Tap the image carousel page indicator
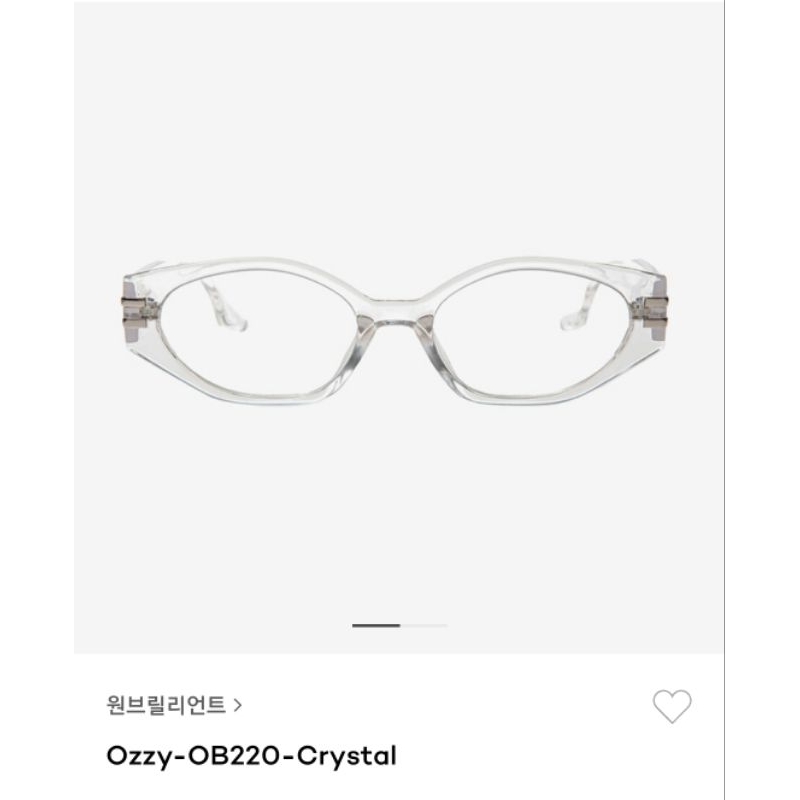The width and height of the screenshot is (800, 800). pyautogui.click(x=399, y=625)
